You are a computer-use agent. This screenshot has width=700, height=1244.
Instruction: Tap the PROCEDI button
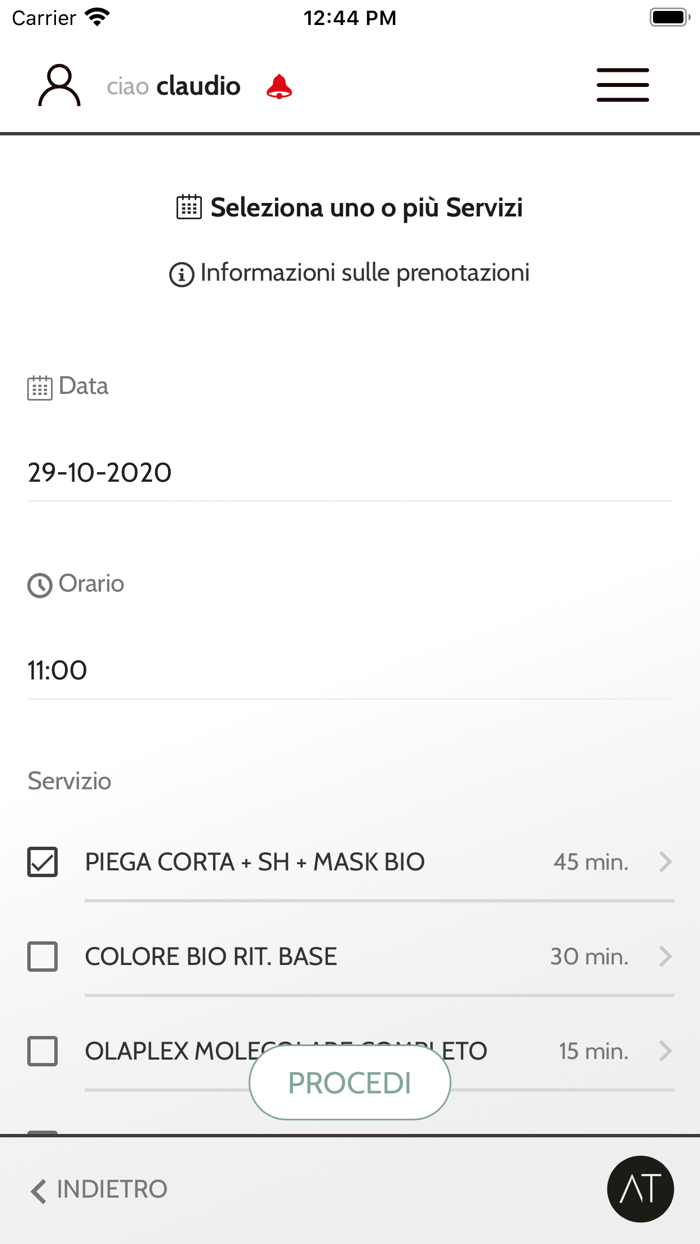[x=350, y=1083]
